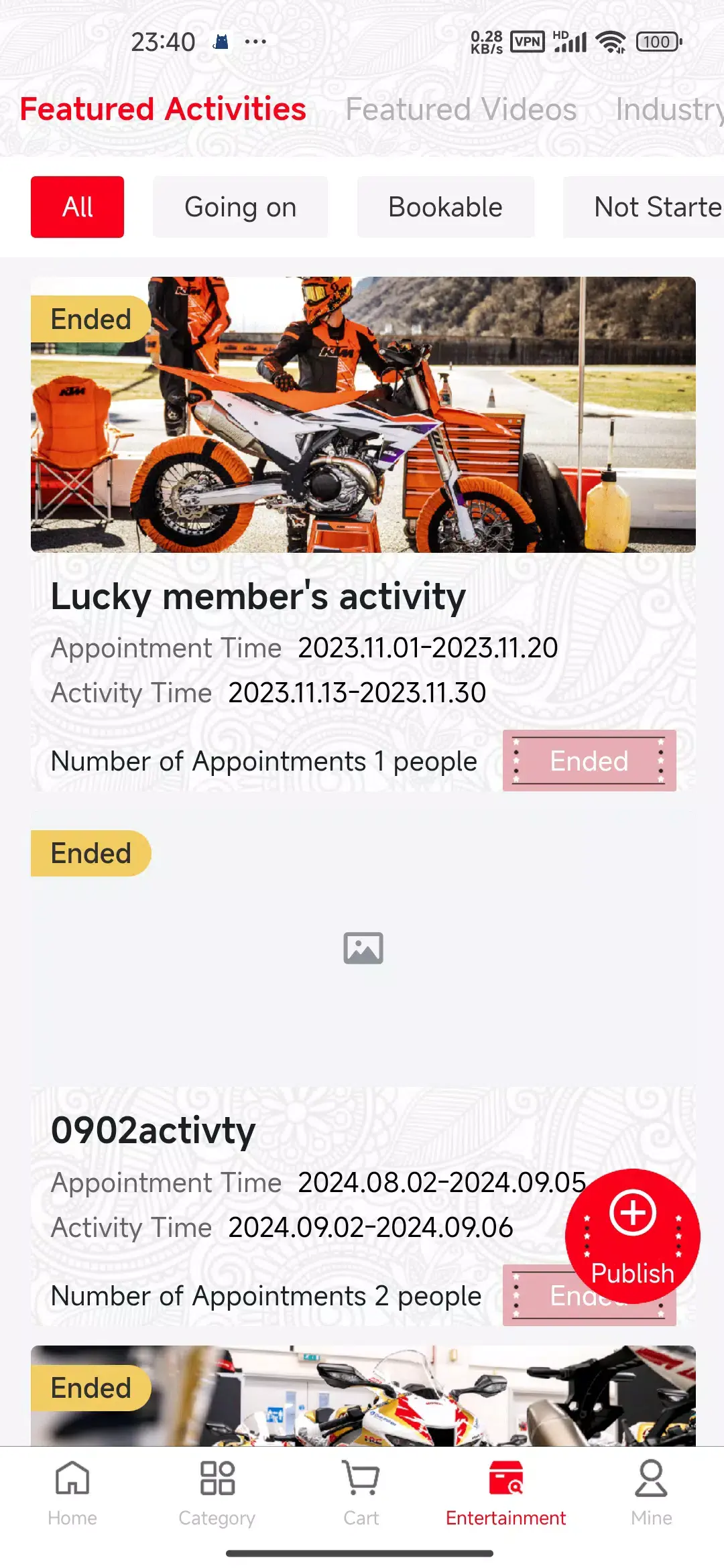This screenshot has height=1568, width=724.
Task: Switch to the Featured Videos tab
Action: [x=461, y=109]
